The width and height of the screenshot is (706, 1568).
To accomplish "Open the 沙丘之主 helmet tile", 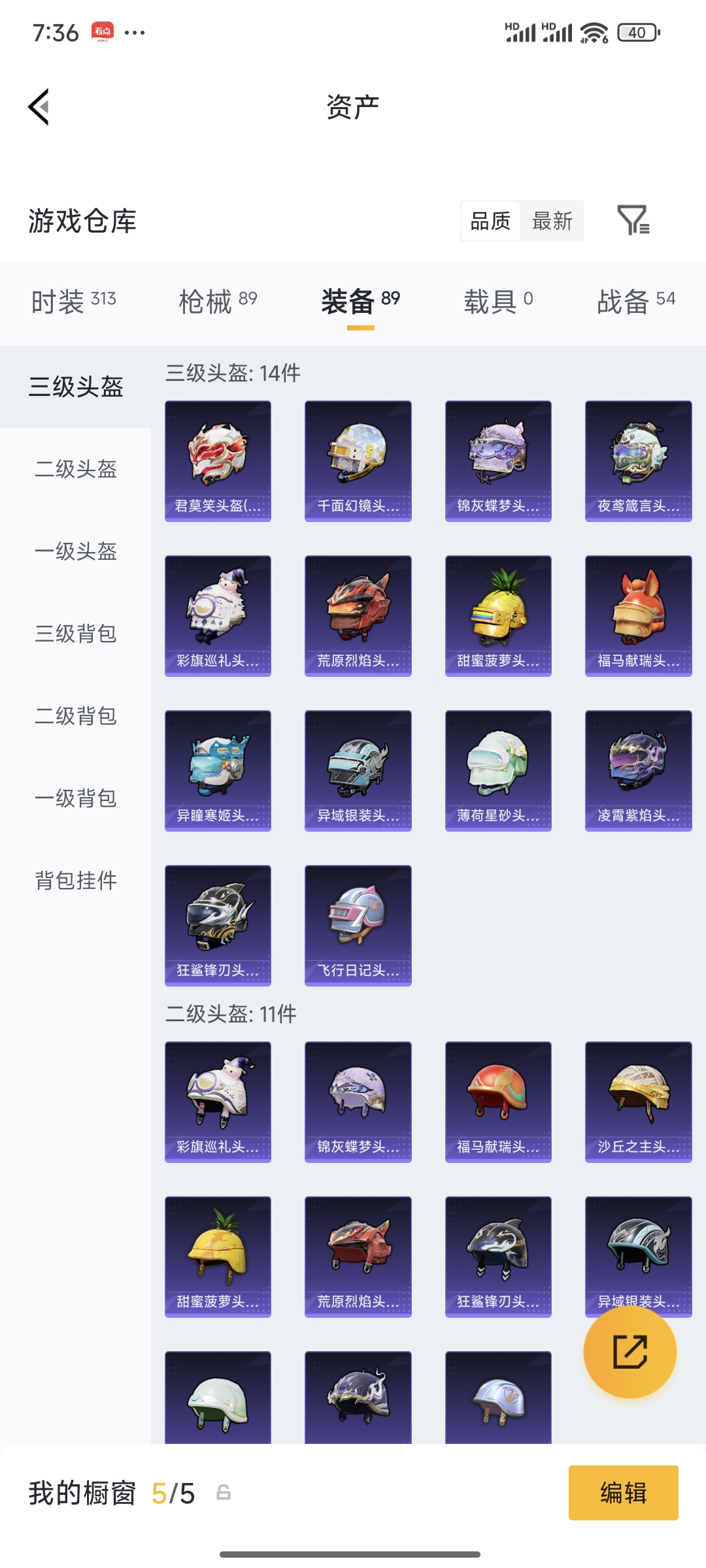I will [639, 1102].
